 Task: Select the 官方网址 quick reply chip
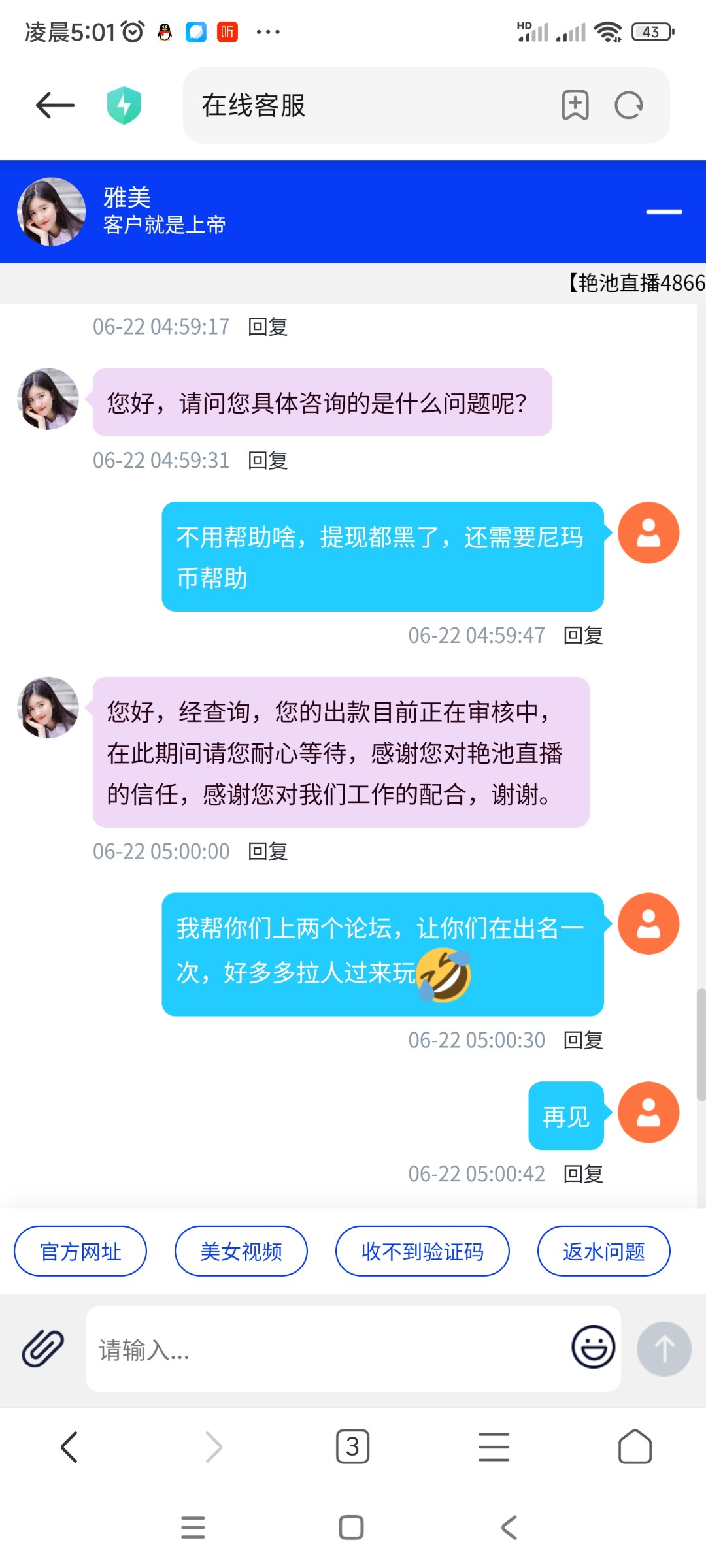[80, 1251]
